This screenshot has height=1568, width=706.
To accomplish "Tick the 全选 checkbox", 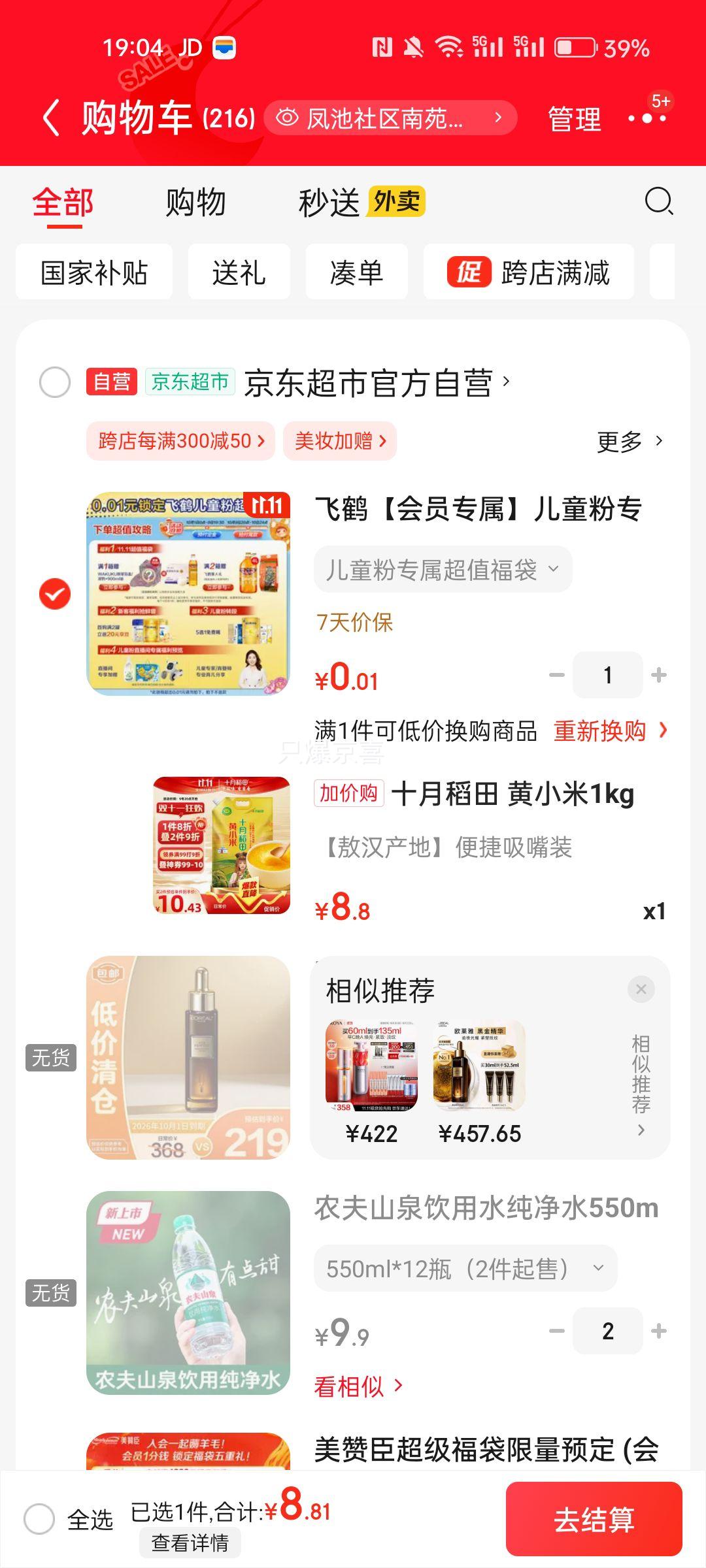I will (39, 1519).
